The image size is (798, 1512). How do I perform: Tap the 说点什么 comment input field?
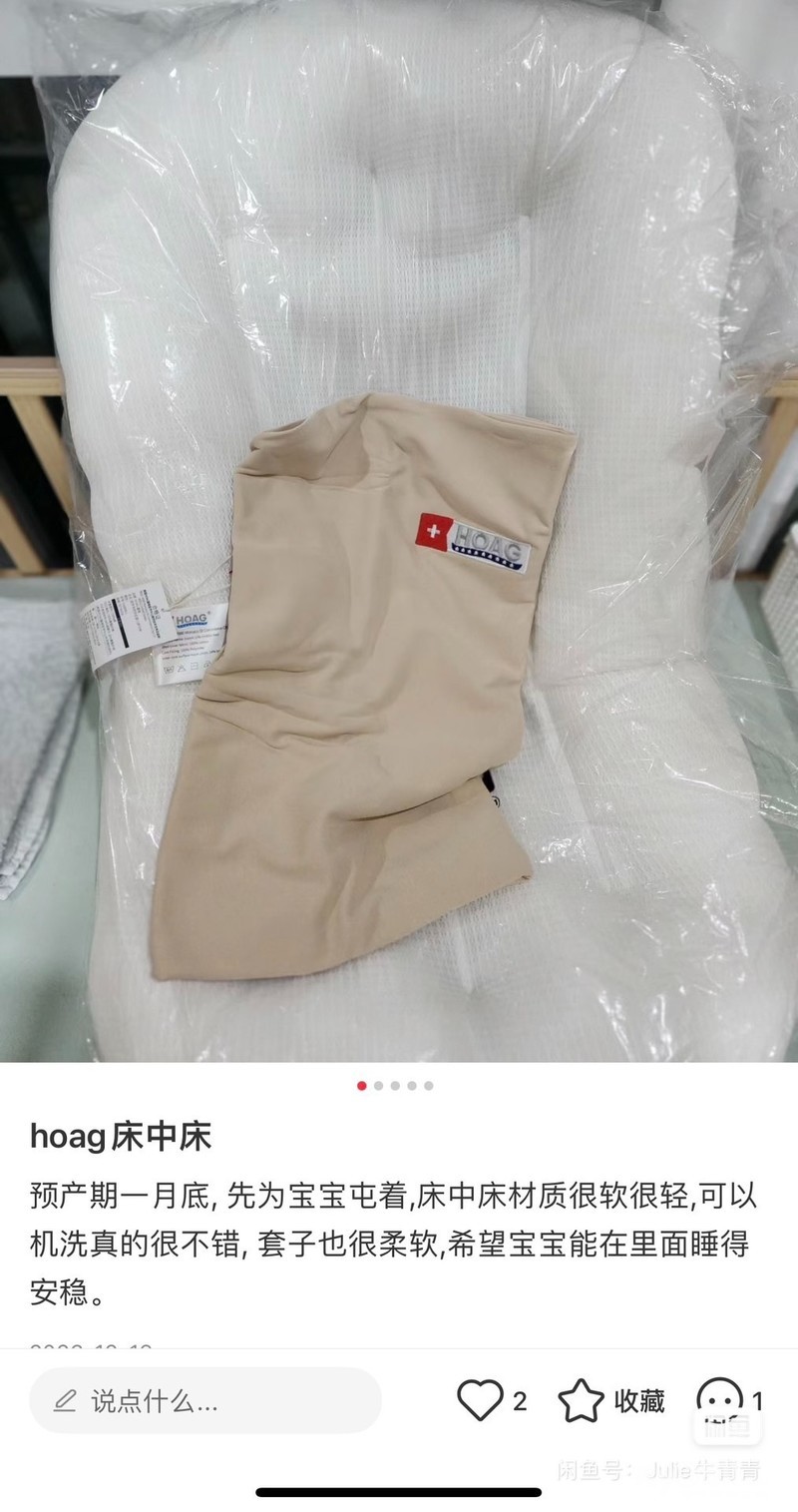point(205,1400)
